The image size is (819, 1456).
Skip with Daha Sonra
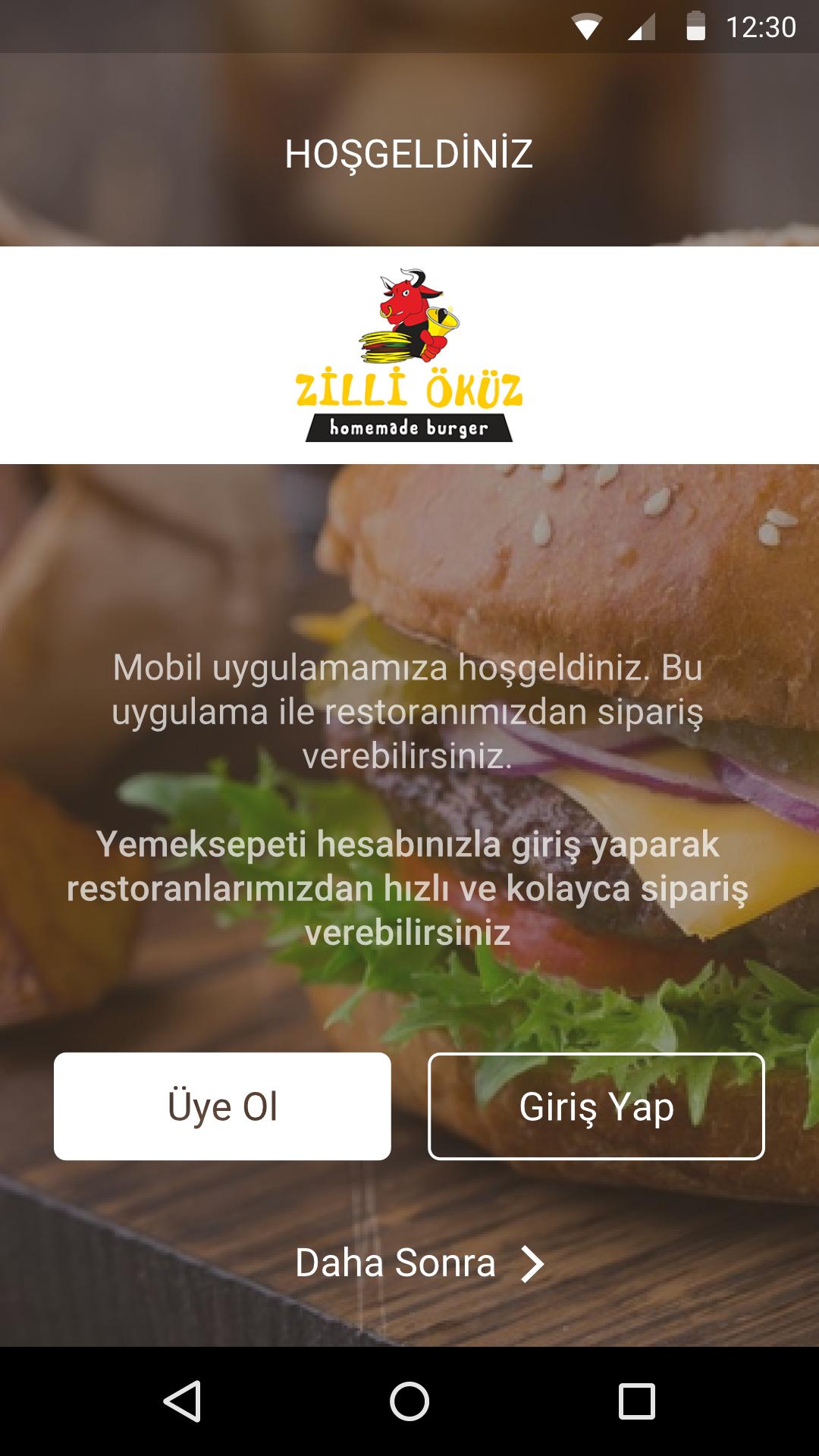[419, 1263]
